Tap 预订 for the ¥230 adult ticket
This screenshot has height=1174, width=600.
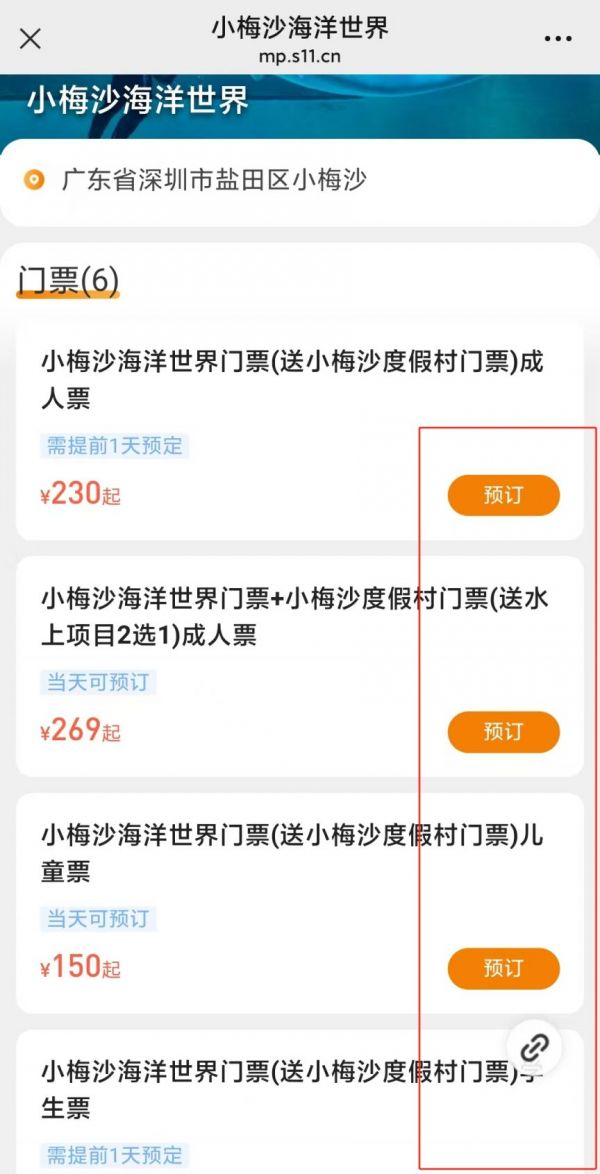click(503, 495)
